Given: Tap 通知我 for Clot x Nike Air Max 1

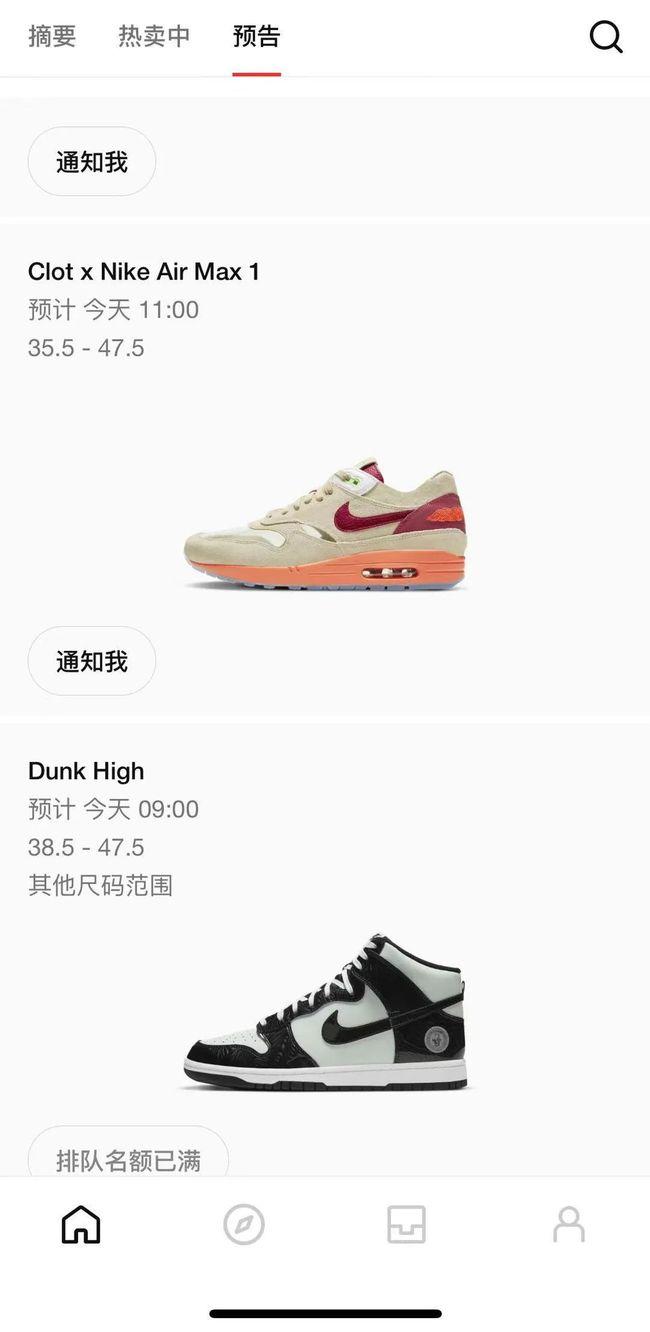Looking at the screenshot, I should (92, 661).
